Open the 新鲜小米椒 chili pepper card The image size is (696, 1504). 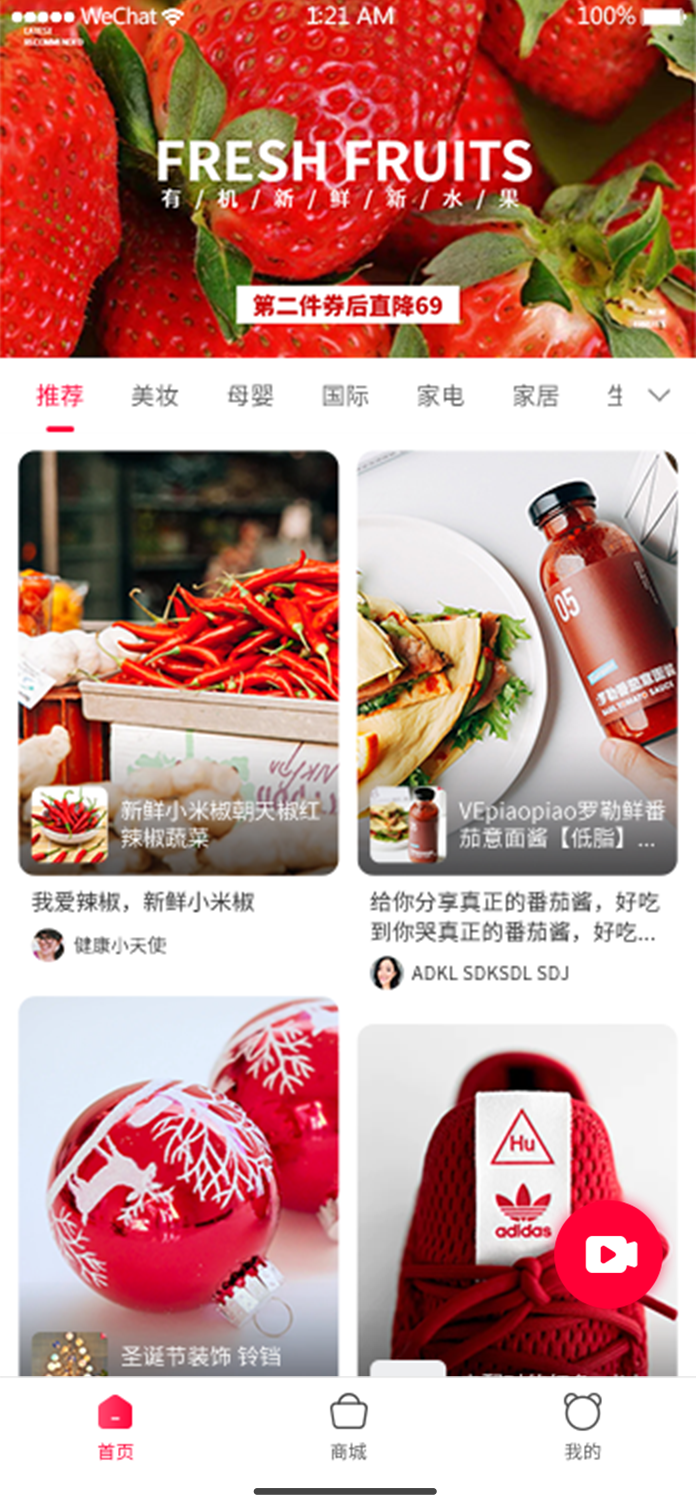(x=178, y=660)
